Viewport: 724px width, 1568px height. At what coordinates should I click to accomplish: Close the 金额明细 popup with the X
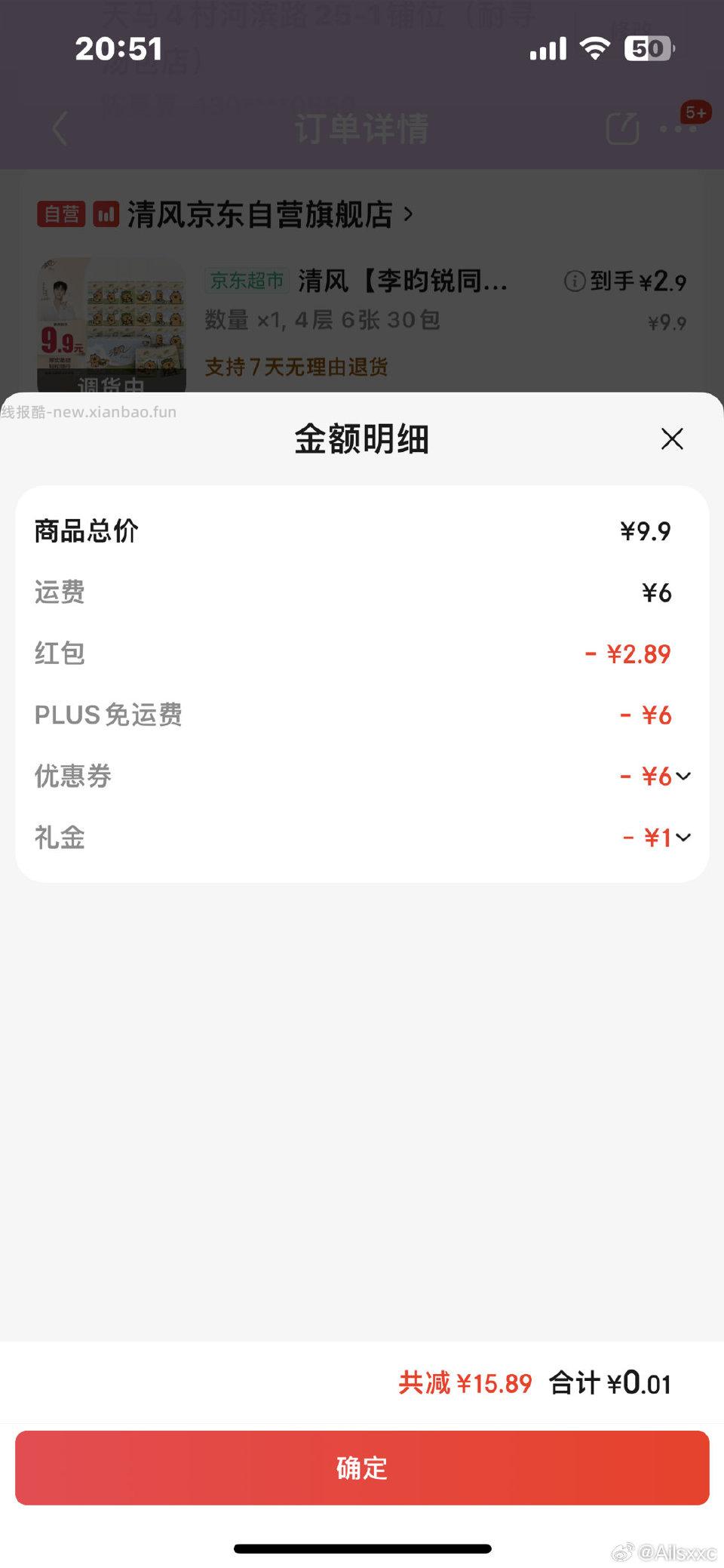pyautogui.click(x=671, y=440)
